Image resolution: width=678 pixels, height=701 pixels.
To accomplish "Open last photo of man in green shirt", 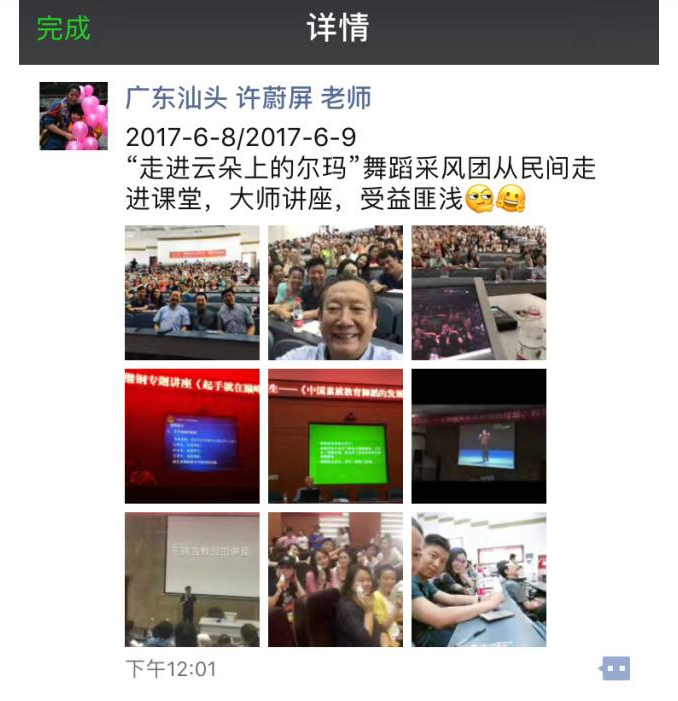I will 479,579.
